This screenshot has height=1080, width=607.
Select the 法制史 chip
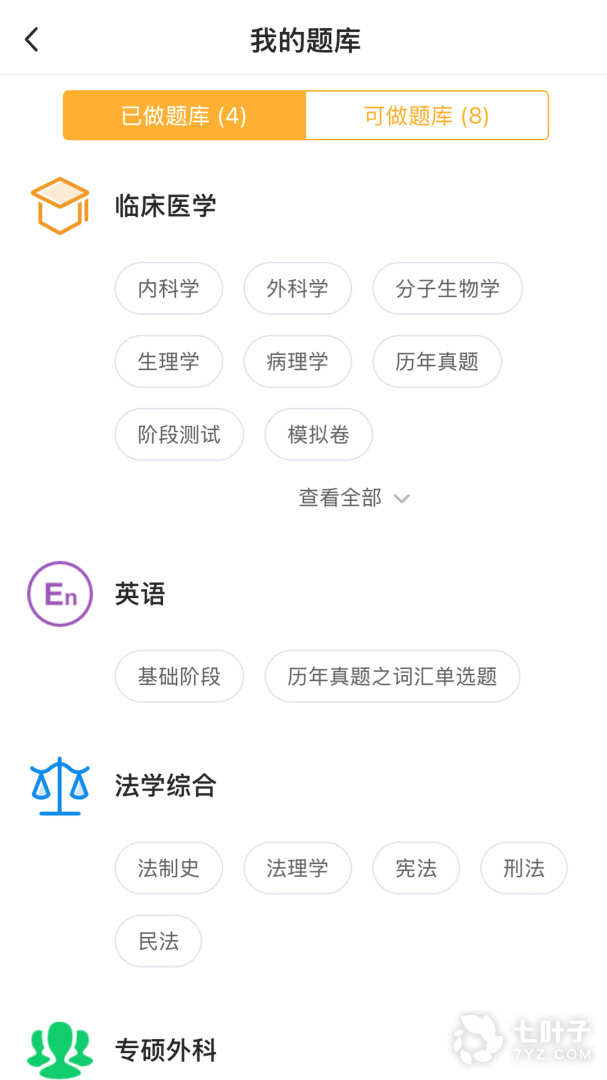pyautogui.click(x=169, y=868)
